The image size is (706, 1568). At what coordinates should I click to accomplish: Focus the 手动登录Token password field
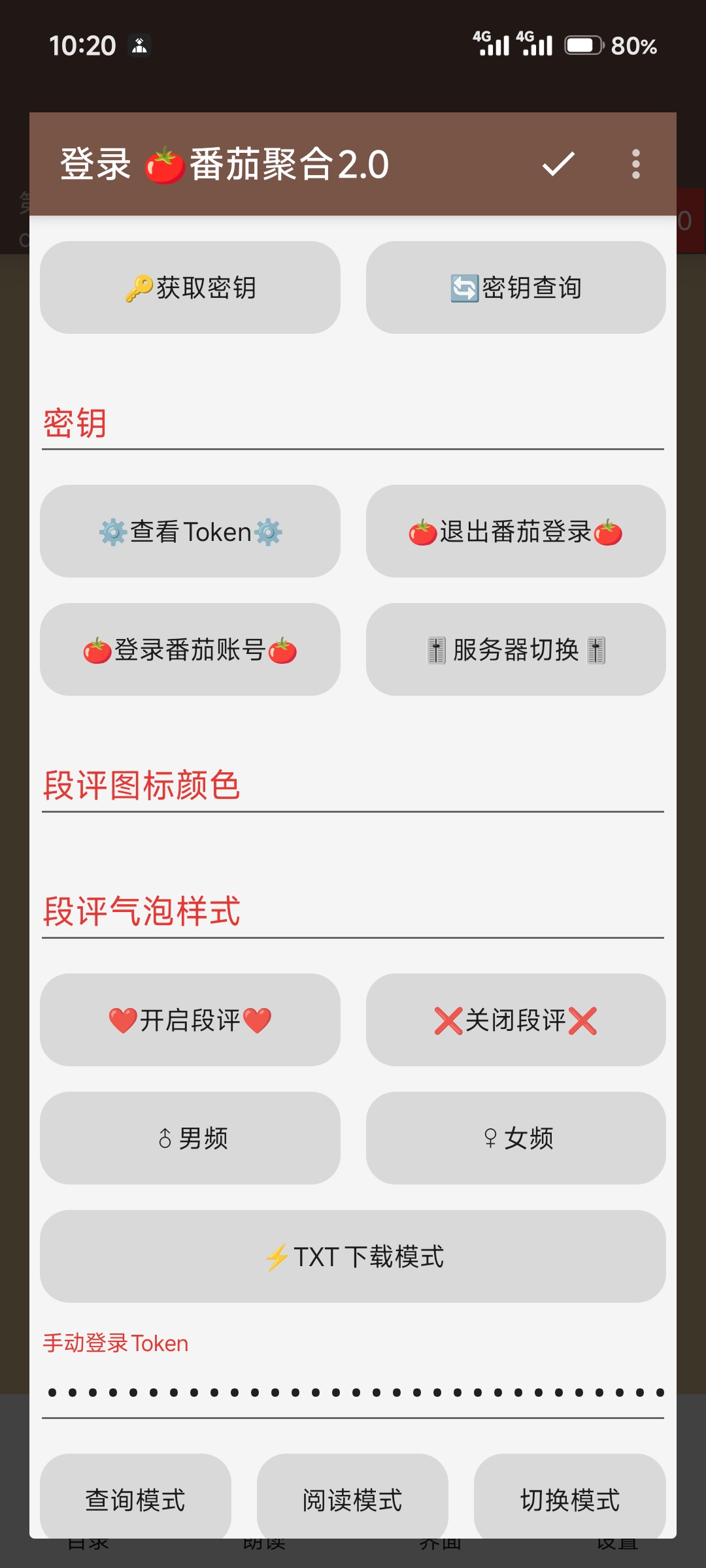point(353,1393)
